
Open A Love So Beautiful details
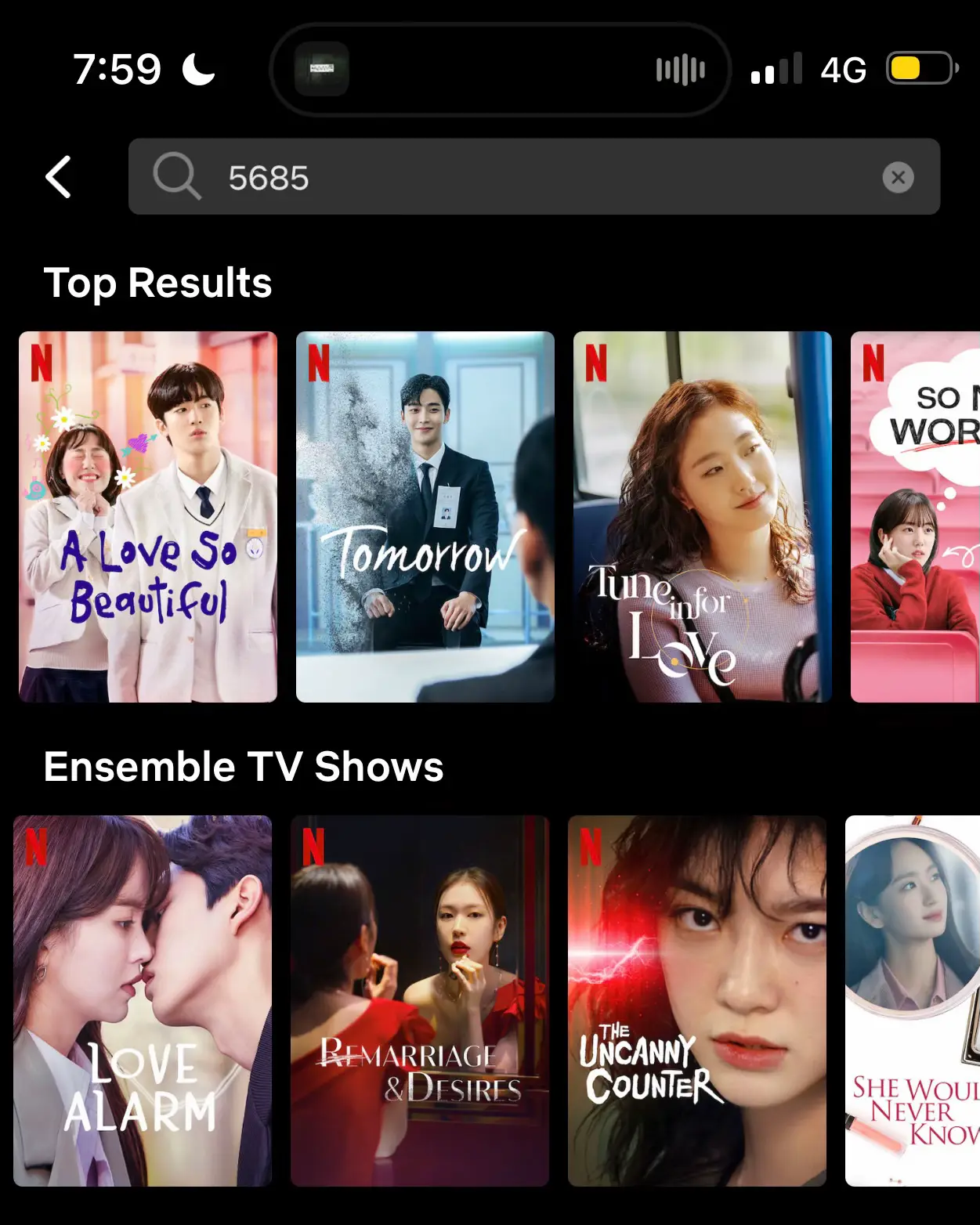(x=147, y=517)
